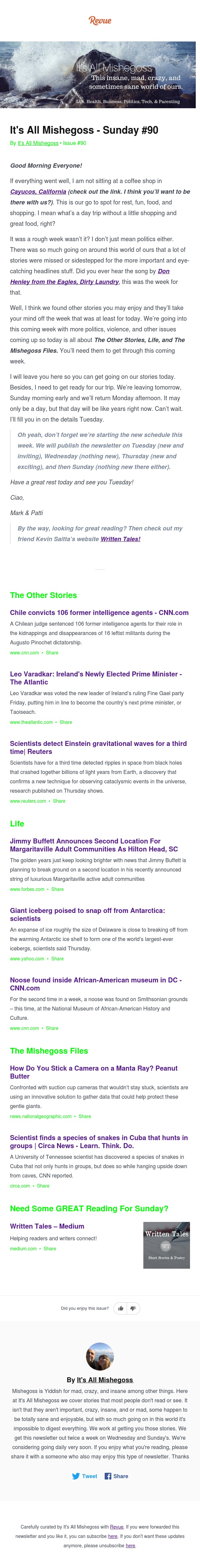Screen dimensions: 200x1568
Task: Read the Noose found in museum story
Action: 95,984
